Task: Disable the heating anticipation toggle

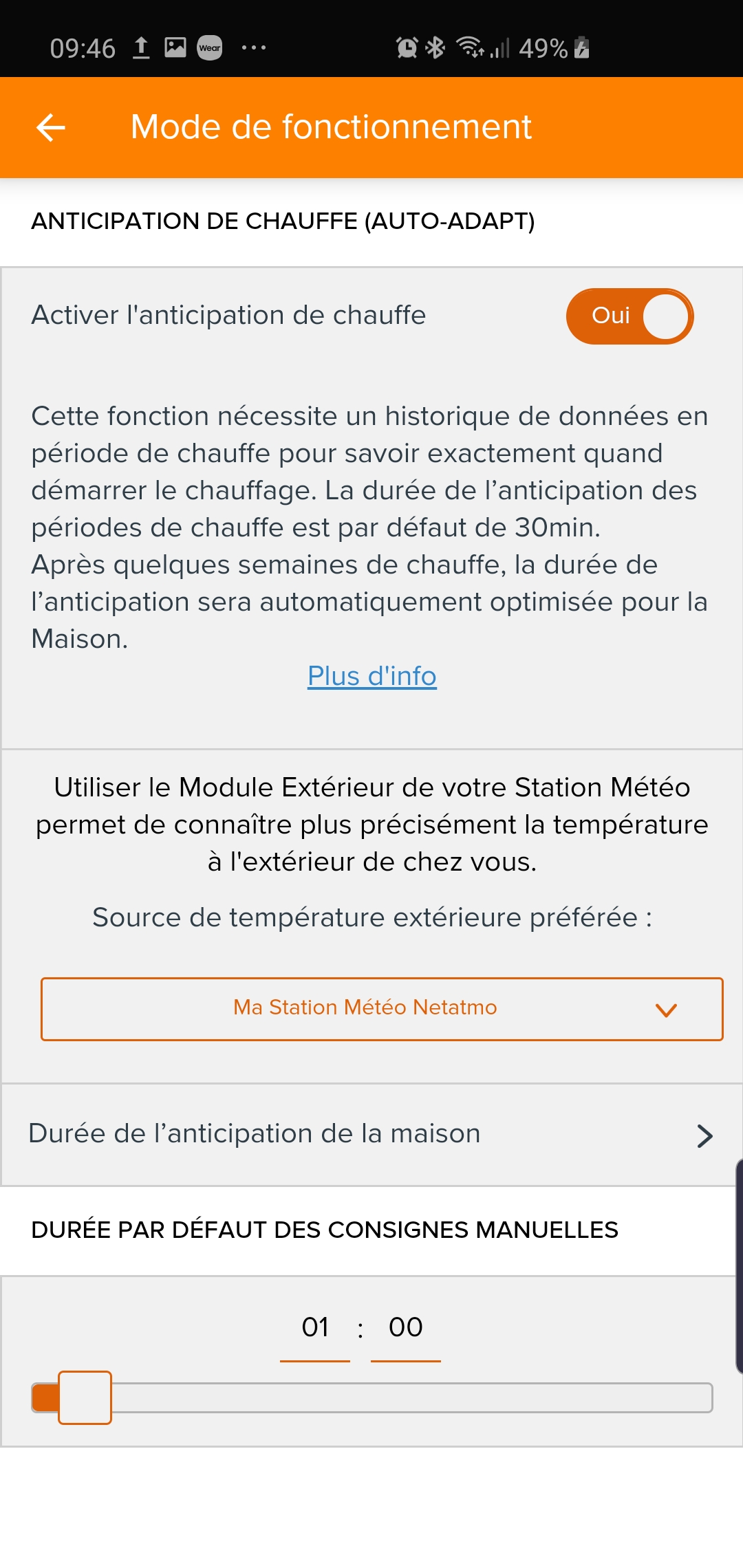Action: point(629,316)
